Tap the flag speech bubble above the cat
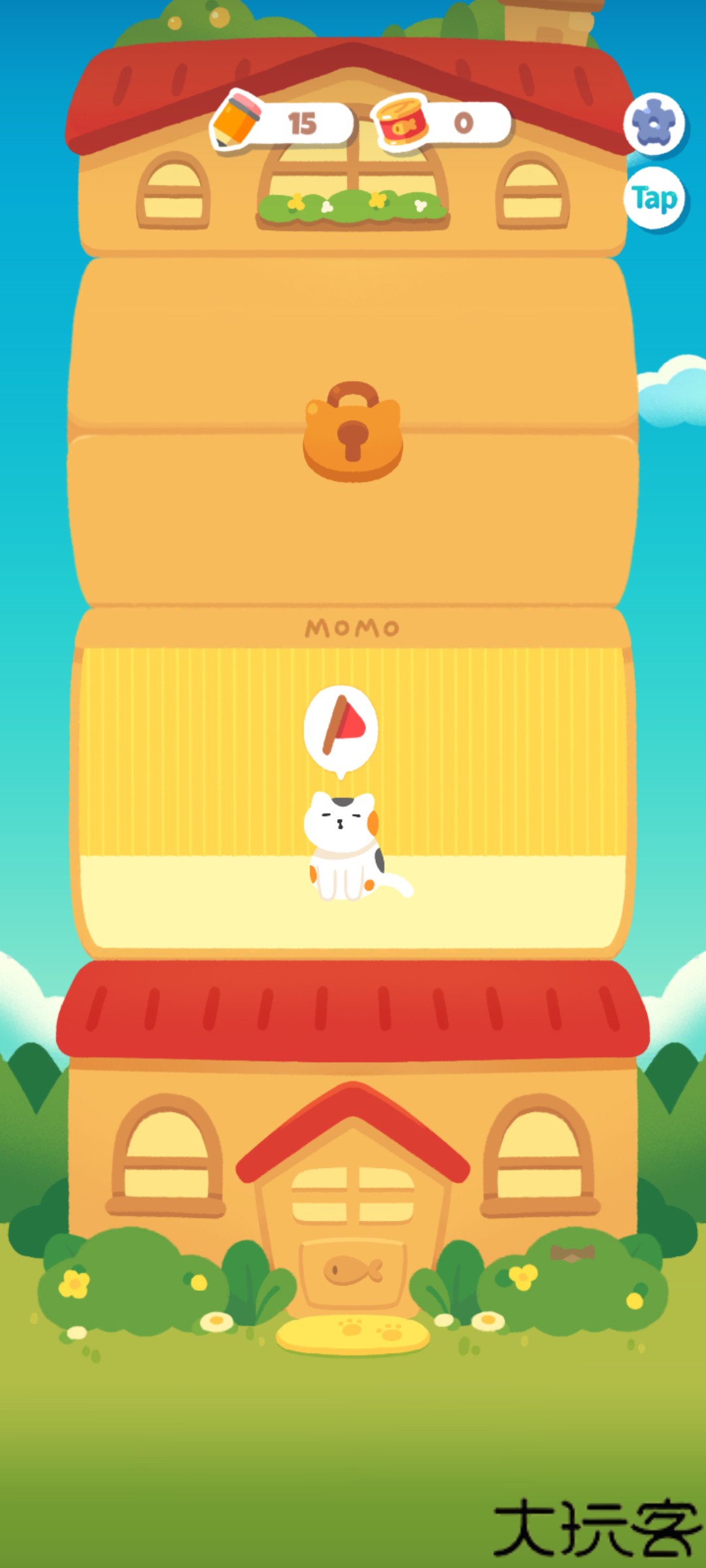706x1568 pixels. pyautogui.click(x=341, y=728)
